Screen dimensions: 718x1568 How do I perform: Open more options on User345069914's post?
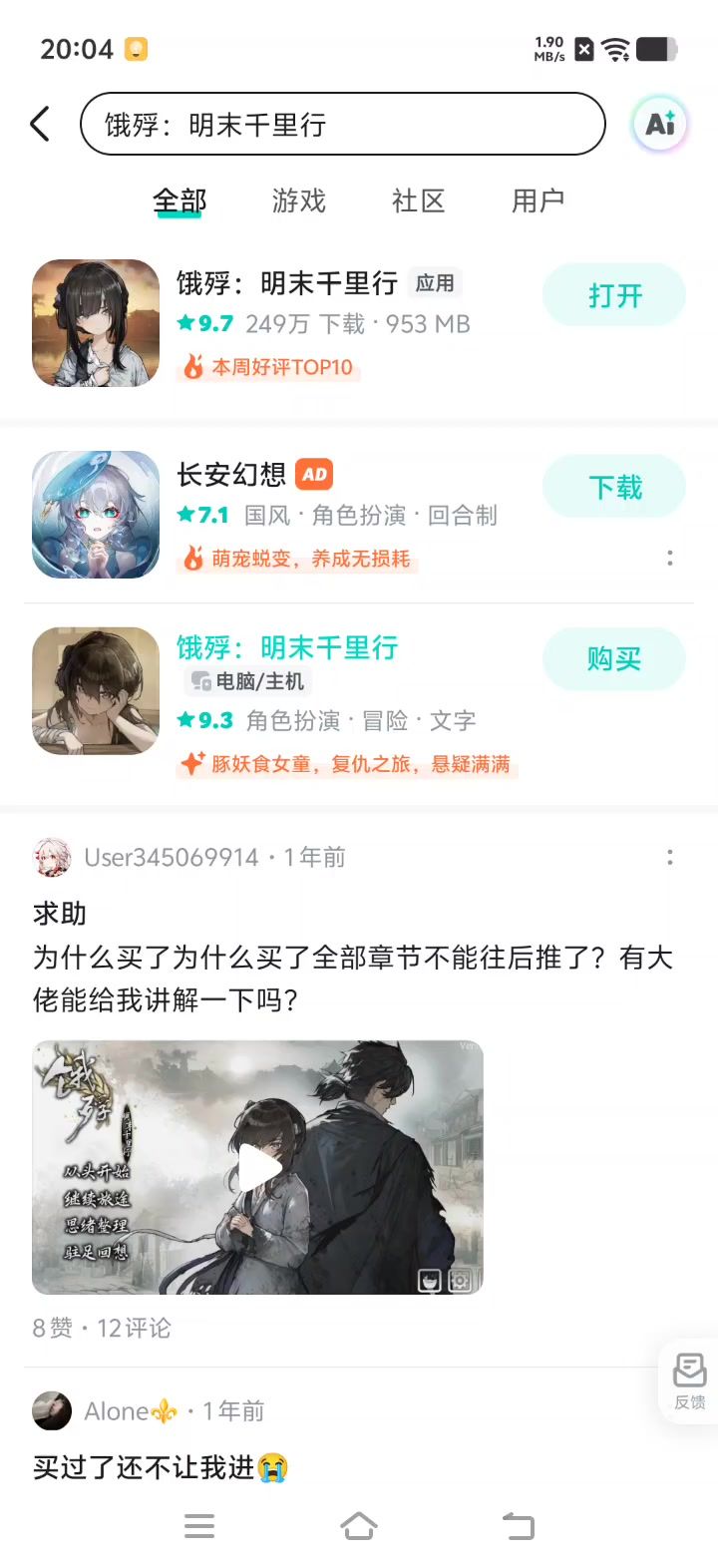pos(669,858)
